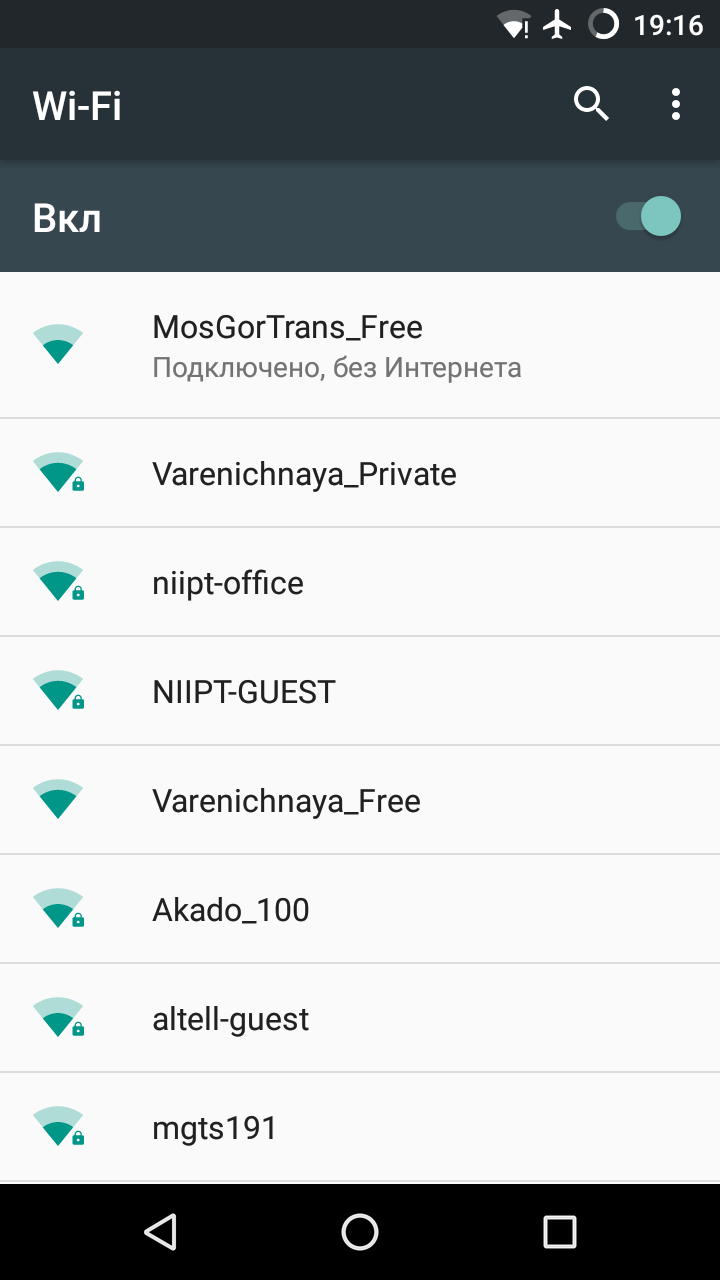This screenshot has width=720, height=1280.
Task: Go back using the navigation bar
Action: pos(160,1232)
